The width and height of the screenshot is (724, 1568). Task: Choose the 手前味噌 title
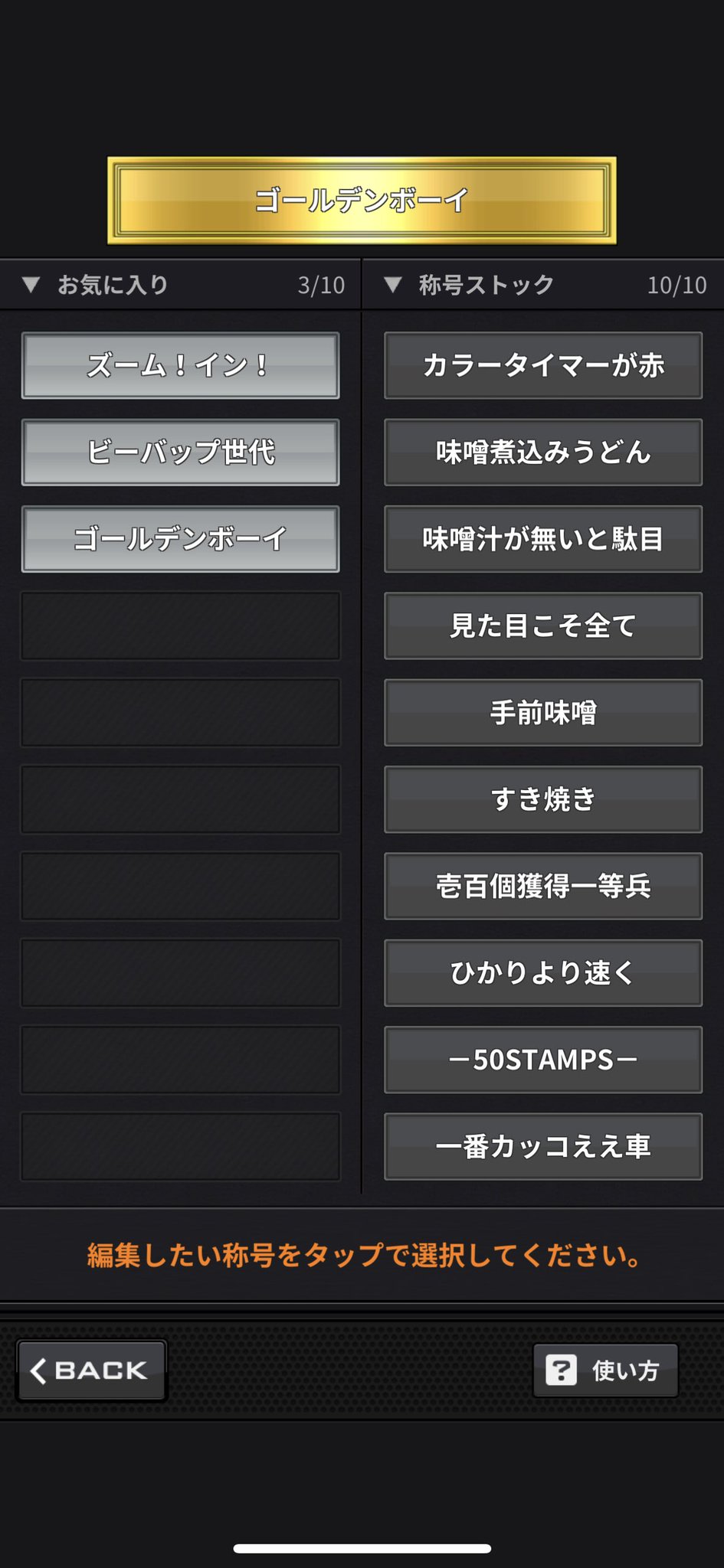pos(543,712)
